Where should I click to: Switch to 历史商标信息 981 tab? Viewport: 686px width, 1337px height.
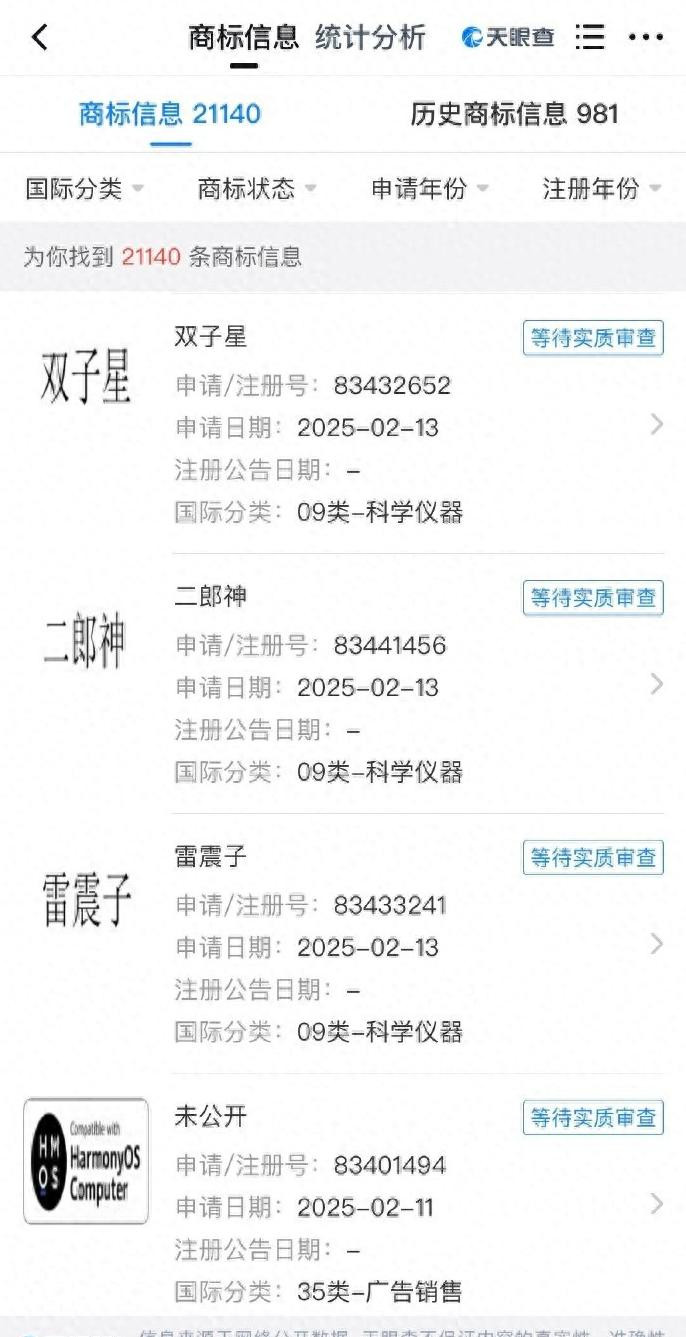point(515,114)
